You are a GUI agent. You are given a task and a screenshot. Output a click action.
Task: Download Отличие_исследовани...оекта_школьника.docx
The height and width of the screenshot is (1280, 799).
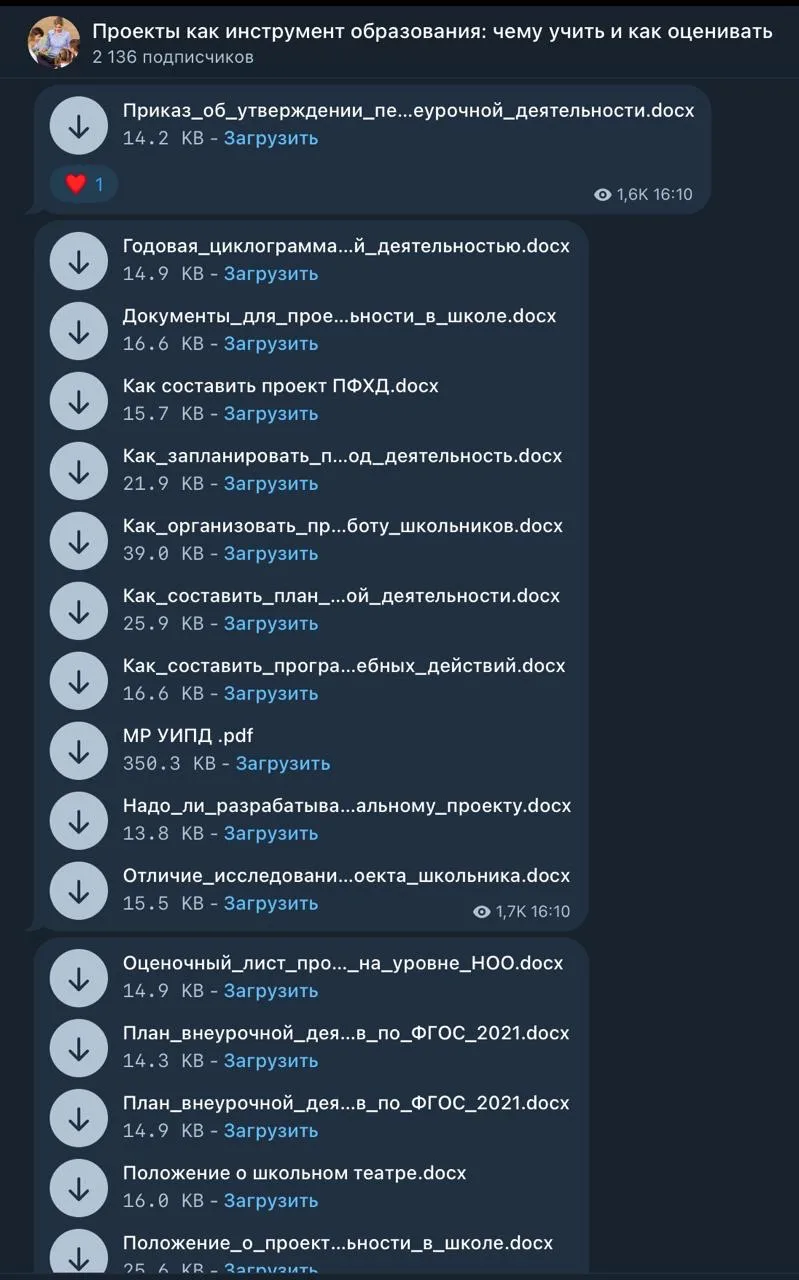coord(79,890)
